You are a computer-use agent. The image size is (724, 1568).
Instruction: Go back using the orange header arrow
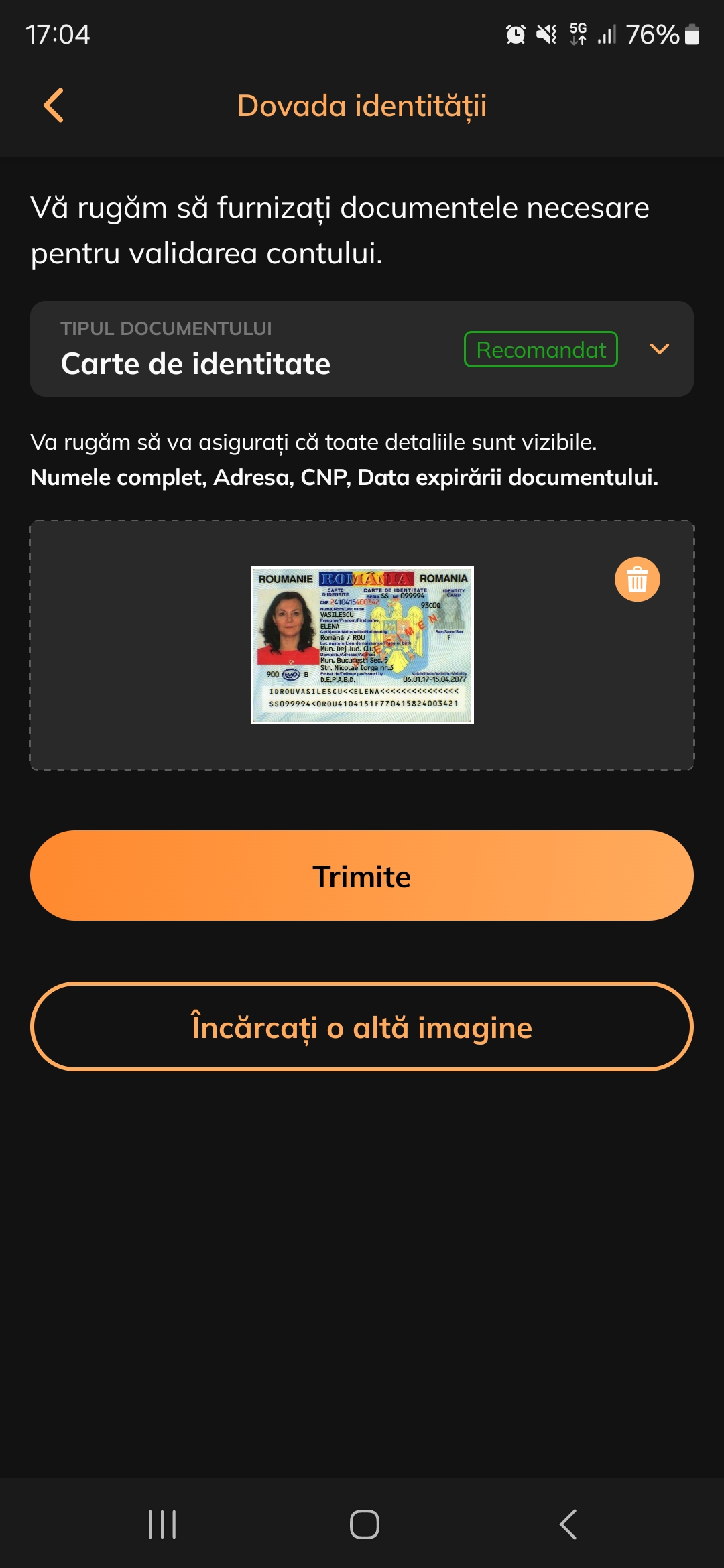54,106
